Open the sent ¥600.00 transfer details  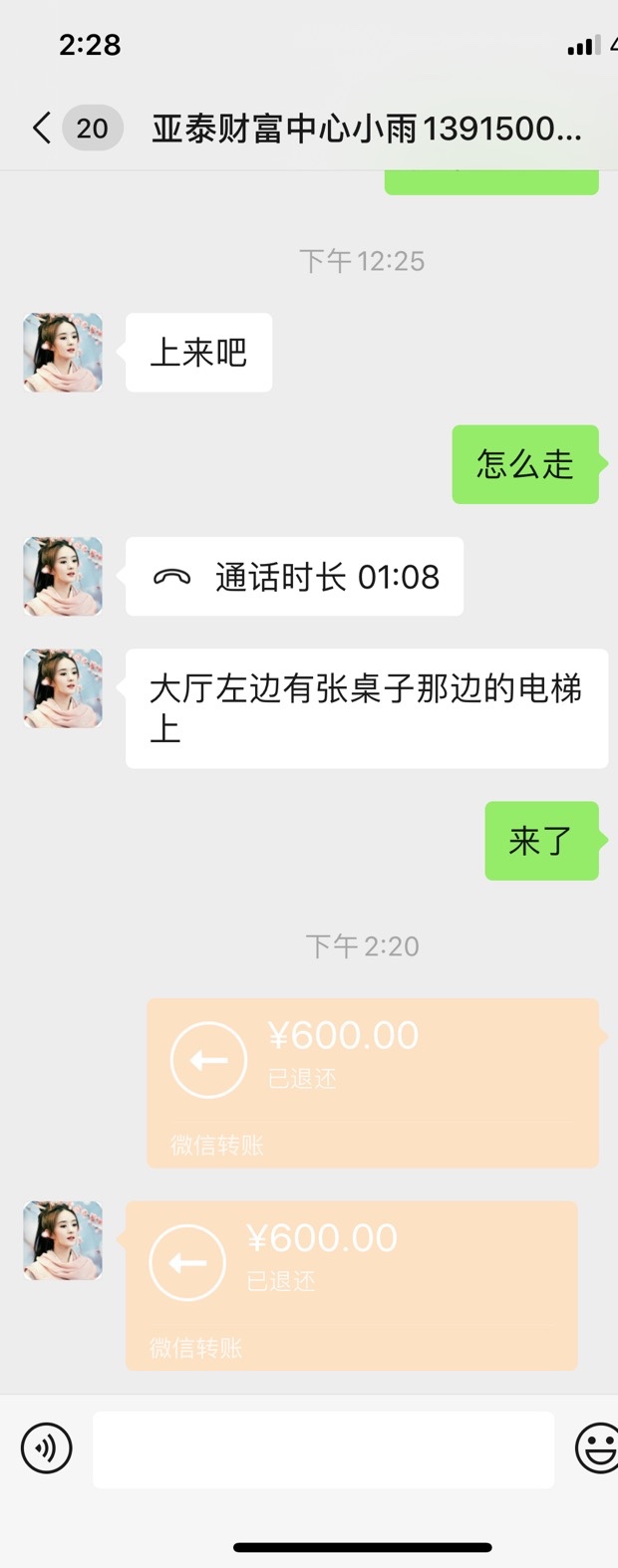click(x=373, y=1083)
